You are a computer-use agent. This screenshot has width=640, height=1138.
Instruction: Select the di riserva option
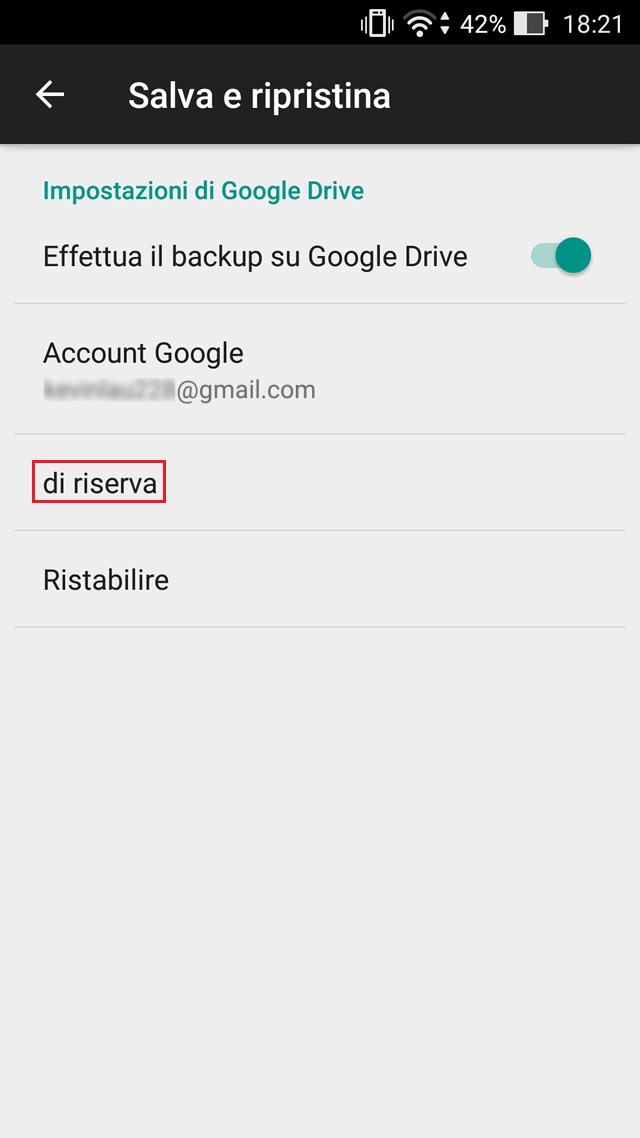tap(100, 484)
